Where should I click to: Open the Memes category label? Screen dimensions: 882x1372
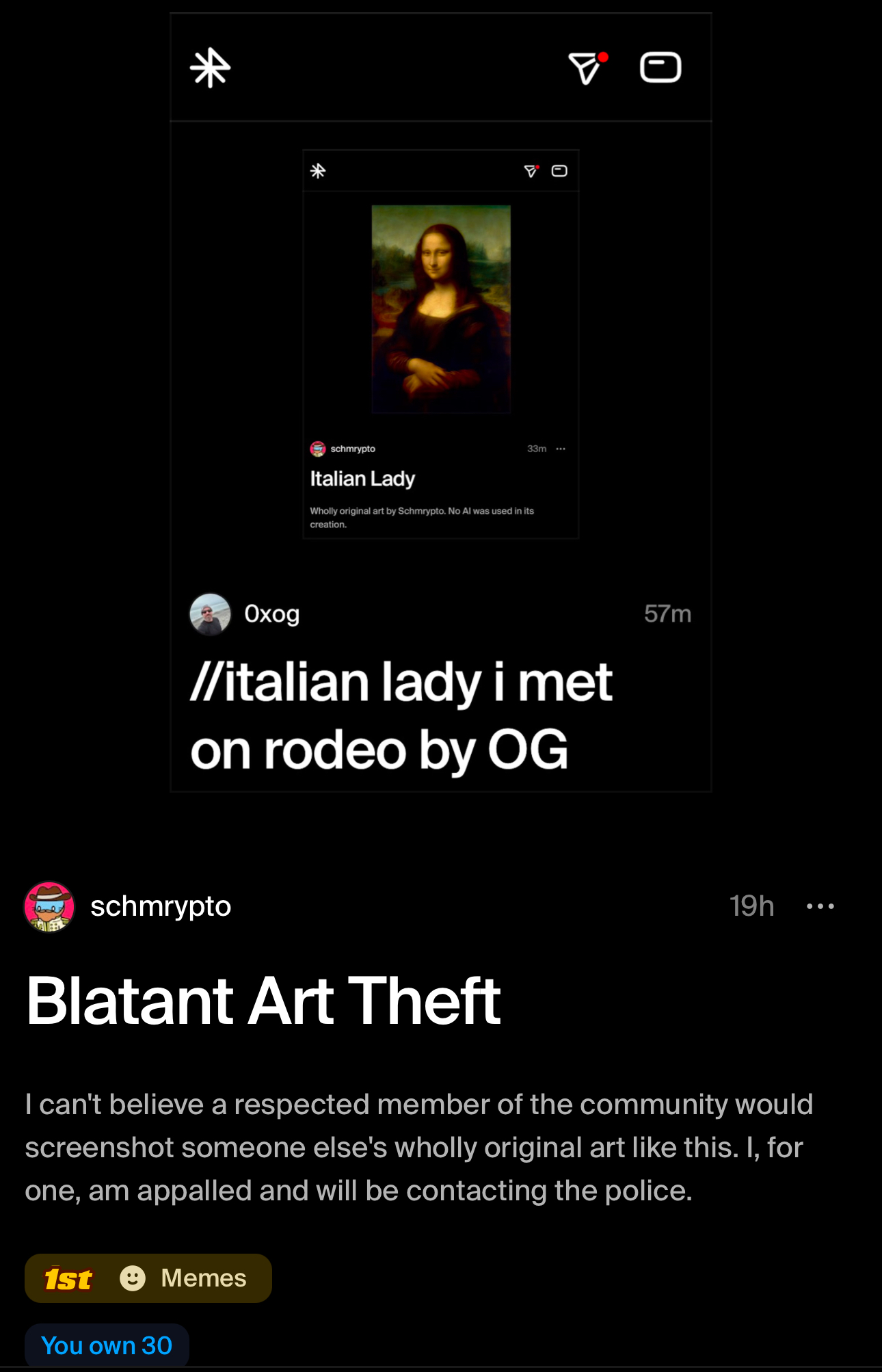click(203, 1278)
